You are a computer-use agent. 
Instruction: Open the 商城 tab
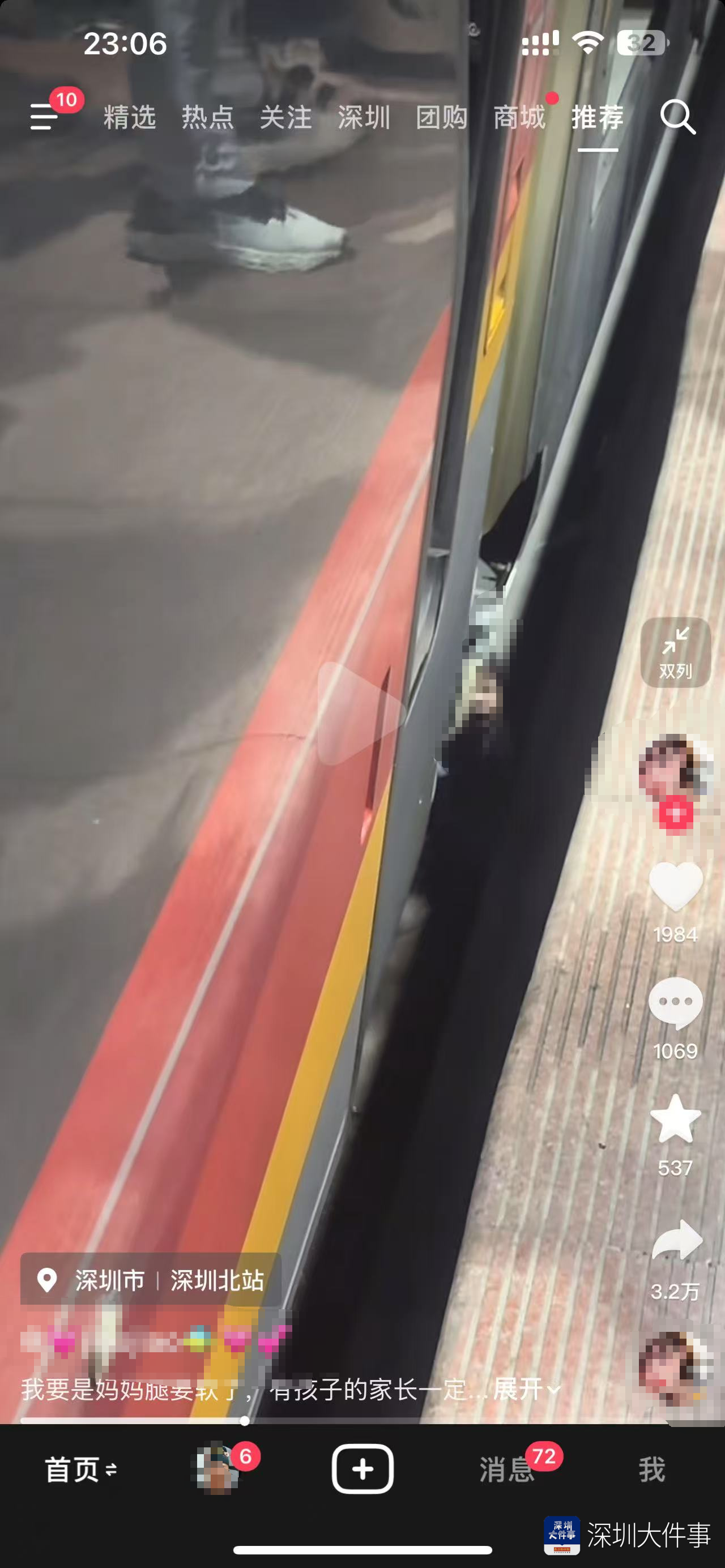click(519, 117)
